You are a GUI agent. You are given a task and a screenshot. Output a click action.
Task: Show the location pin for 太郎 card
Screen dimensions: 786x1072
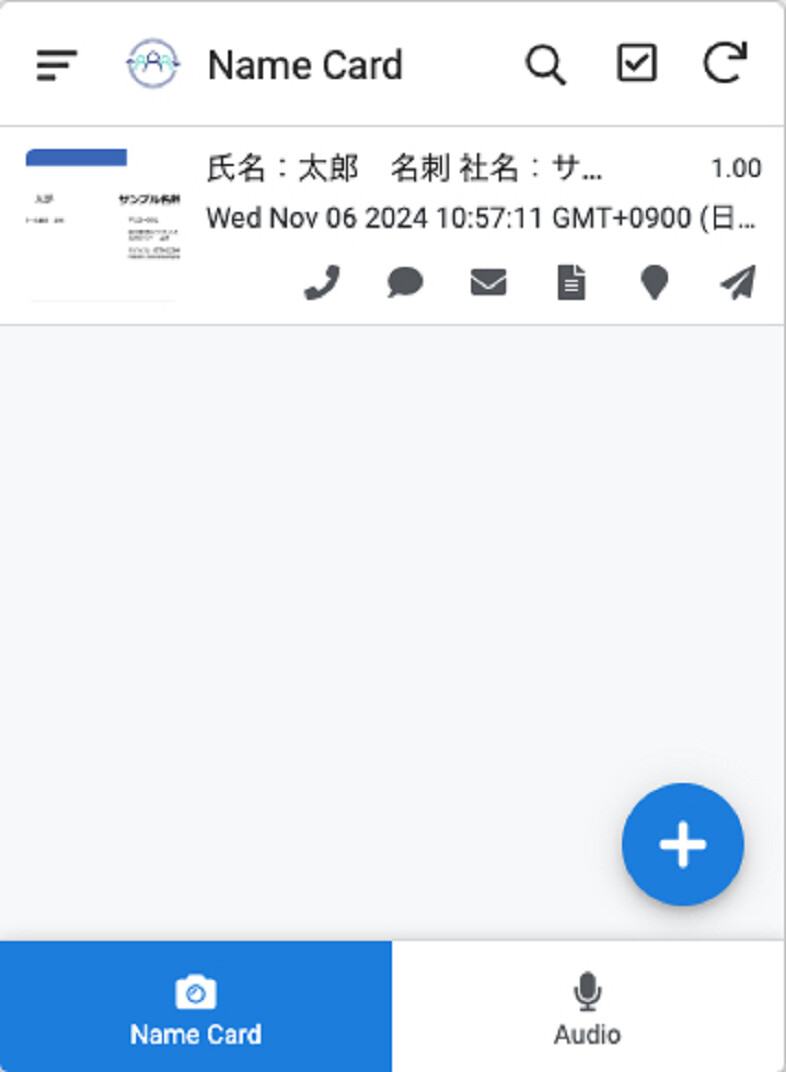point(654,284)
